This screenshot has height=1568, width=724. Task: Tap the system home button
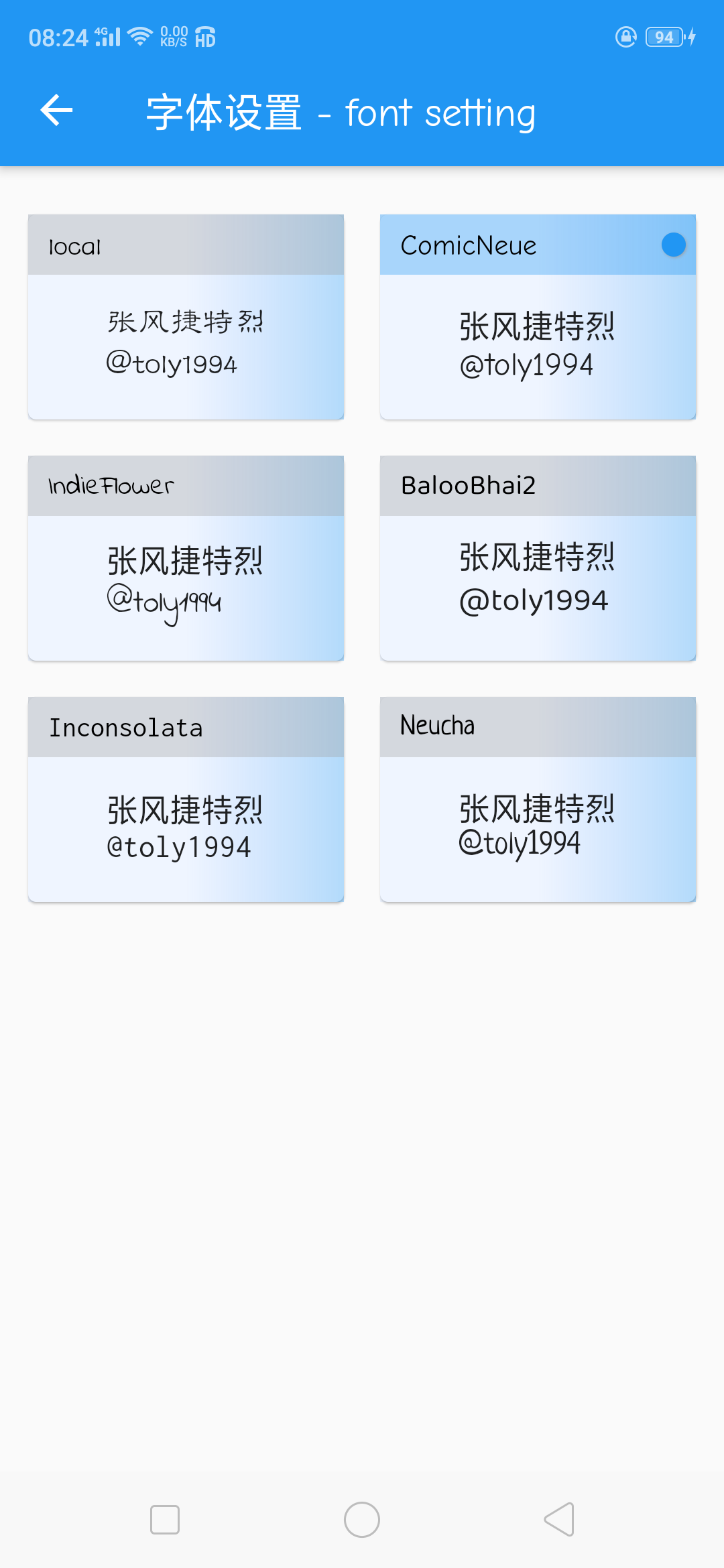(362, 1519)
